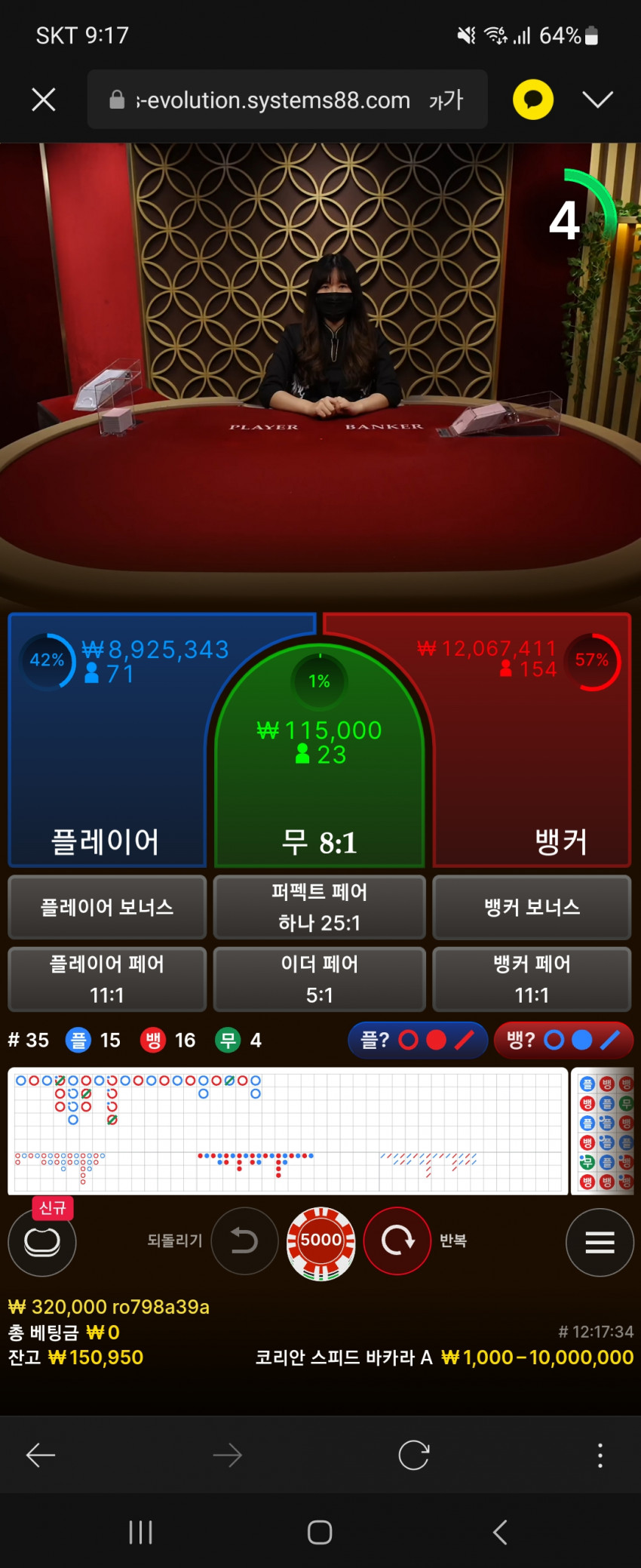Viewport: 641px width, 1568px height.
Task: Show the 뱅? next-banker roadmap prediction
Action: point(563,1041)
